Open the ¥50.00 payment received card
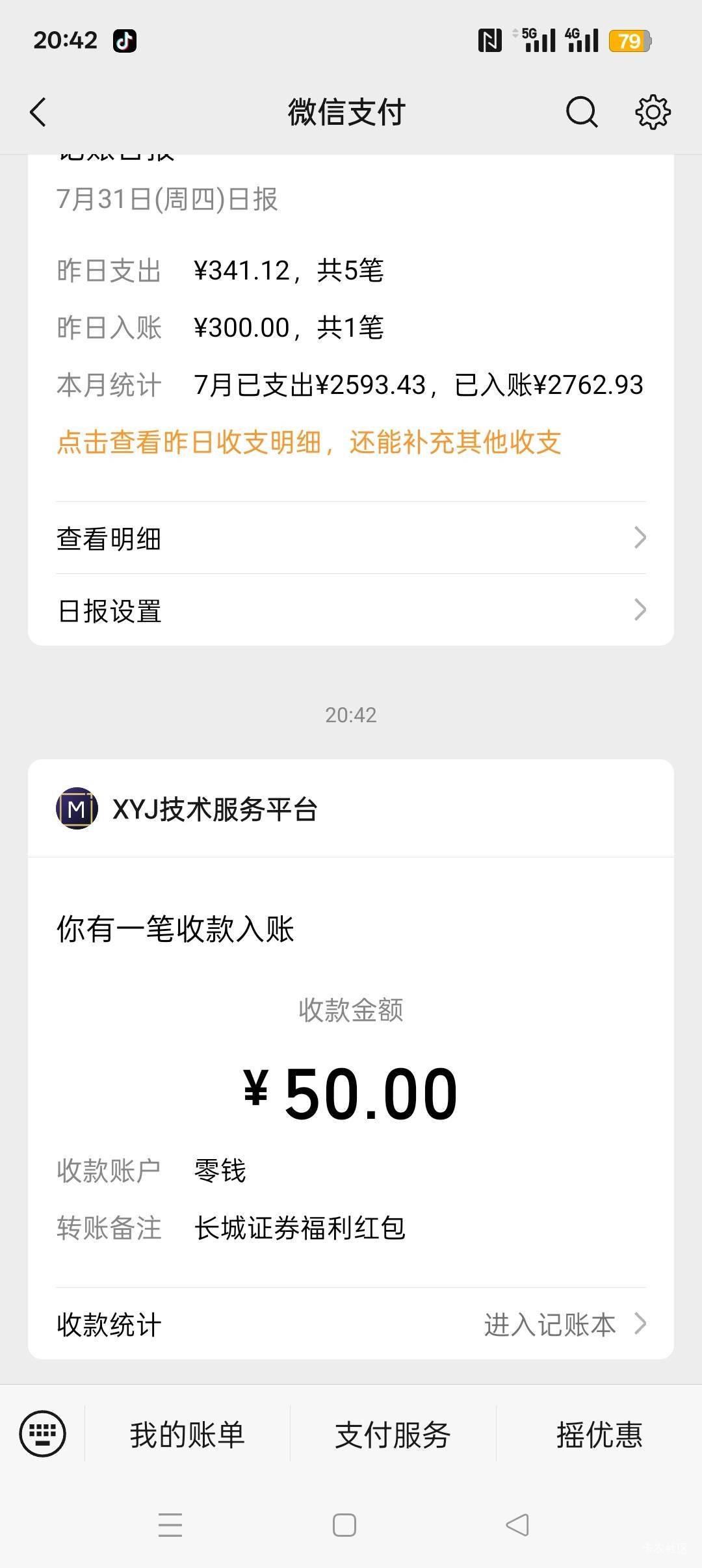Viewport: 702px width, 1568px height. coord(351,1071)
